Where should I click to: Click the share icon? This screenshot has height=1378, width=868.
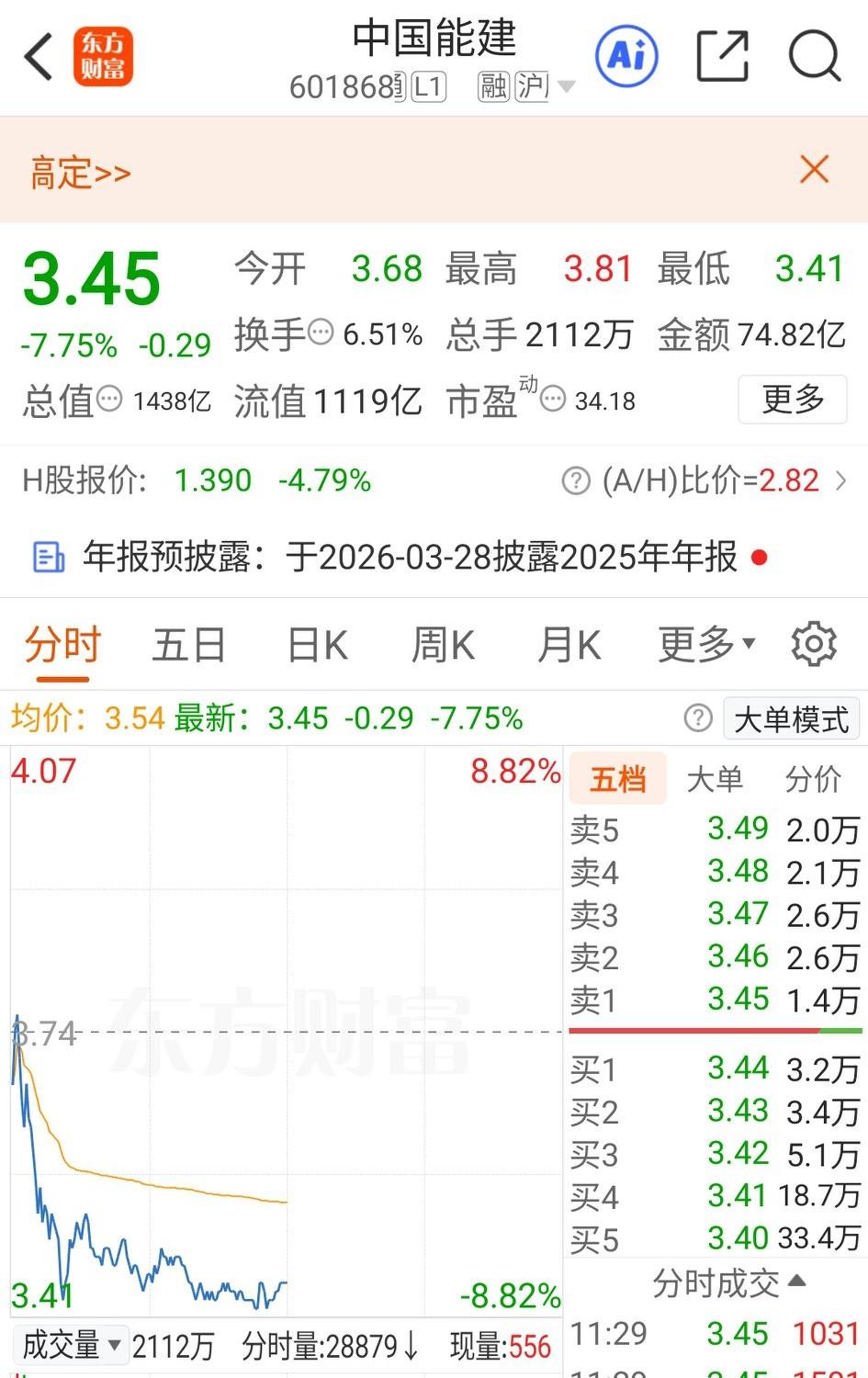(722, 55)
